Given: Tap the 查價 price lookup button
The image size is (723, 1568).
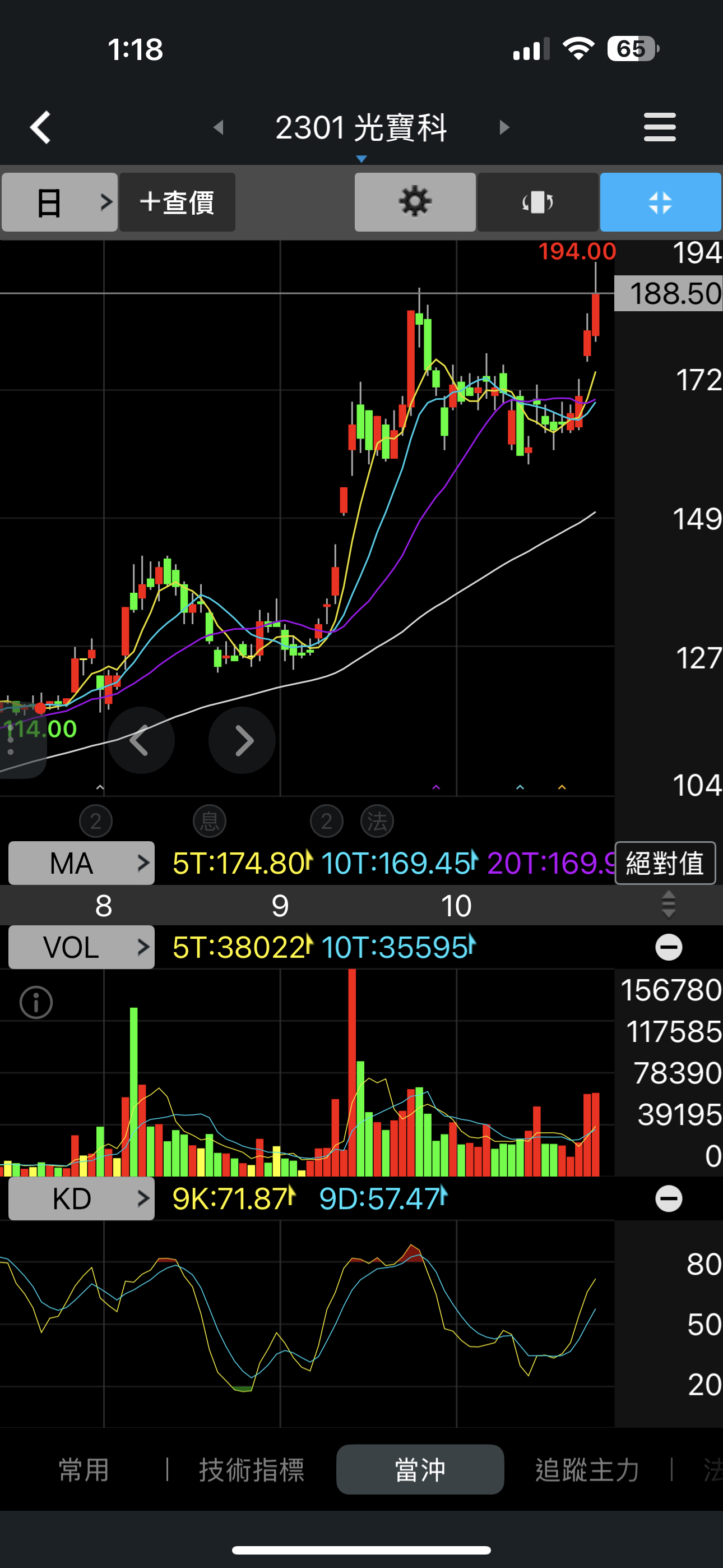Looking at the screenshot, I should tap(177, 202).
